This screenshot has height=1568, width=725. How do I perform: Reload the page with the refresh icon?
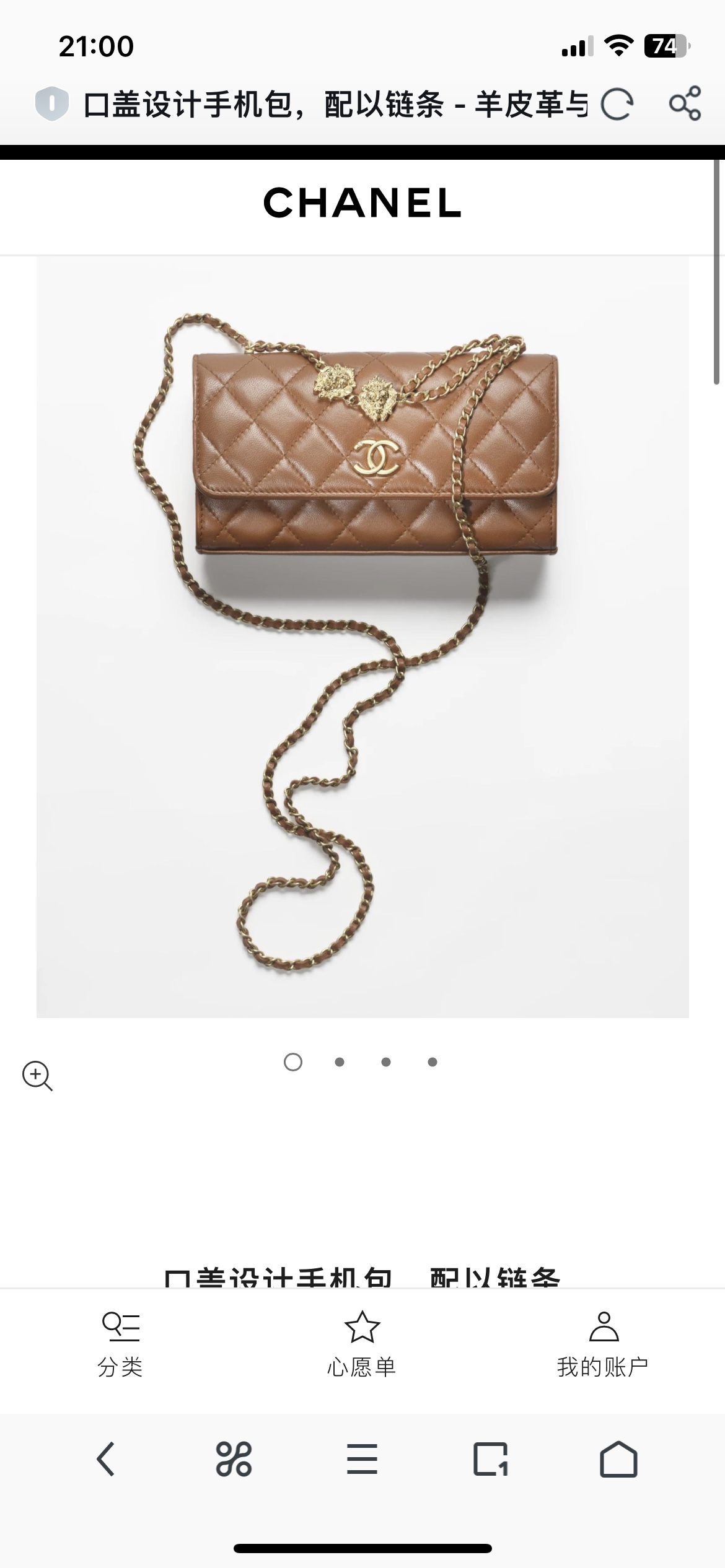pyautogui.click(x=617, y=104)
